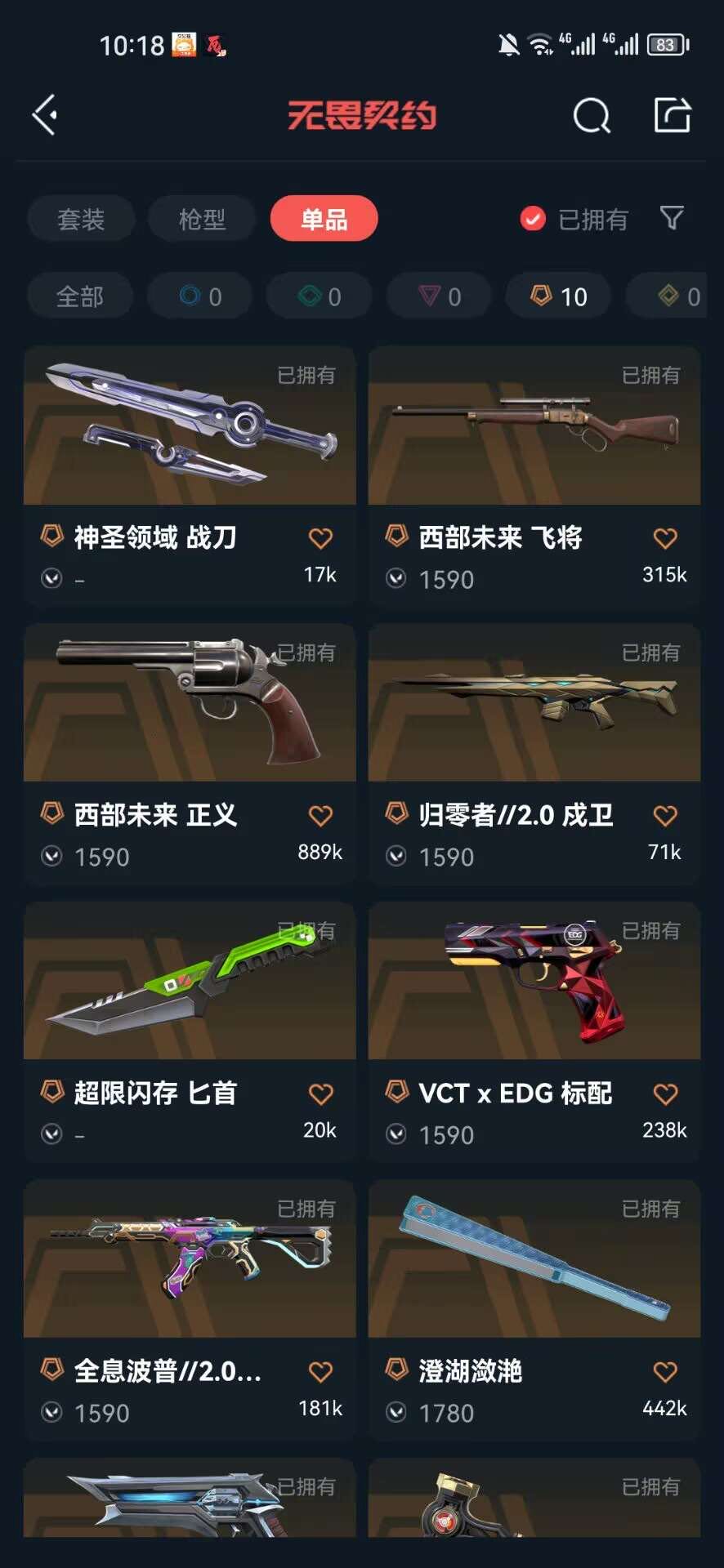Favorite the 澄湖潋滟 skin
Image resolution: width=724 pixels, height=1568 pixels.
[x=665, y=1371]
